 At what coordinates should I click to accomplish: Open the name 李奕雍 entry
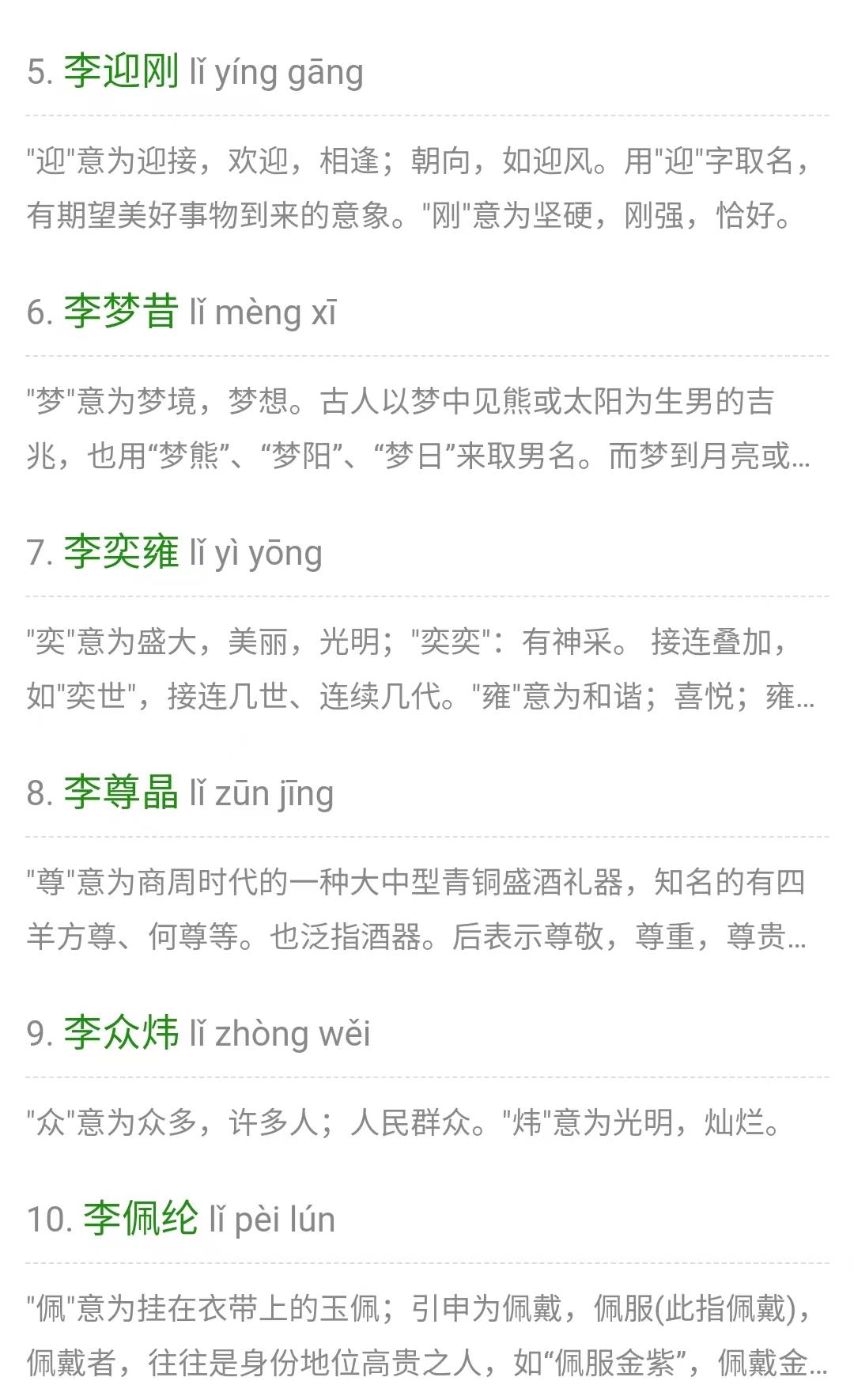tap(121, 552)
